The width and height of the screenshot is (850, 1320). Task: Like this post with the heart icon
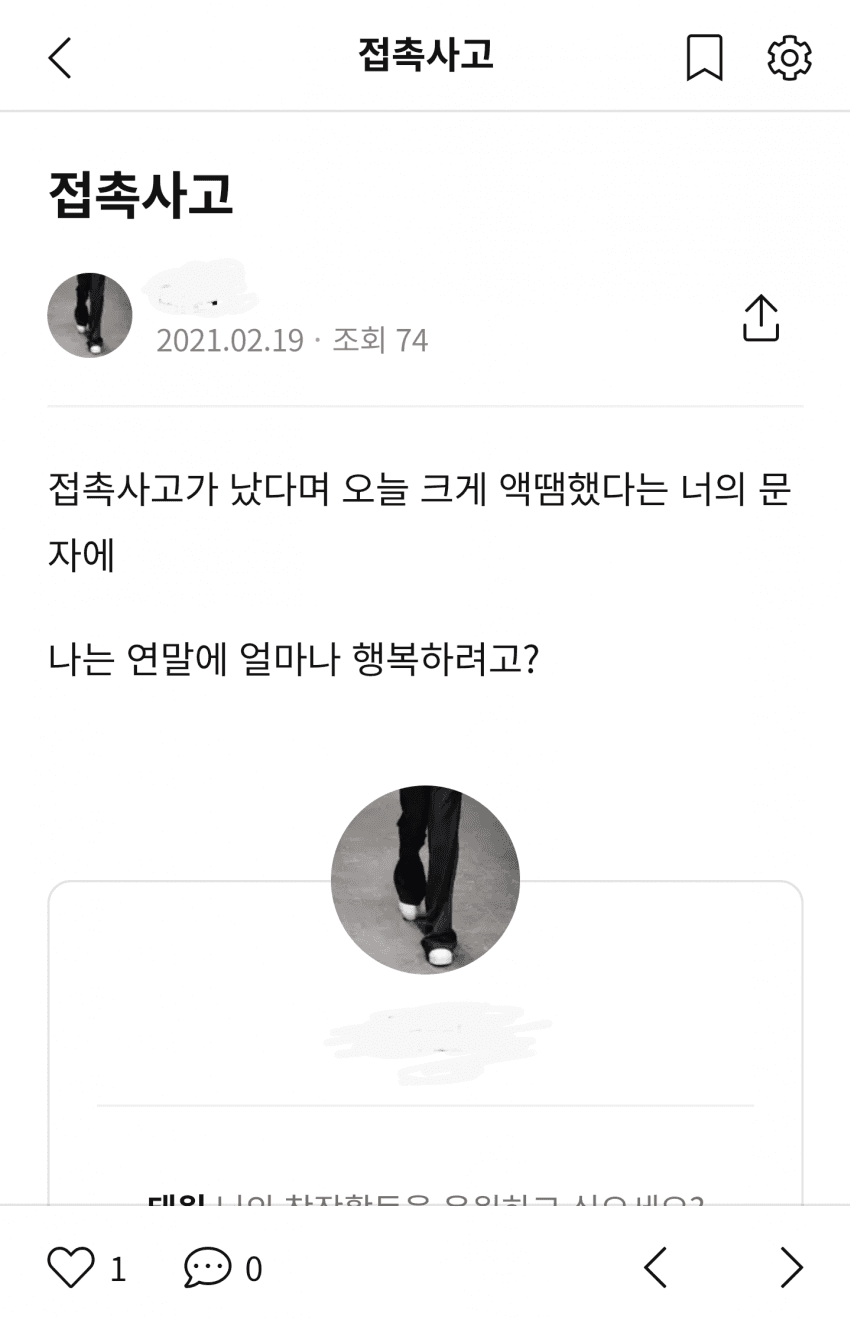(71, 1268)
